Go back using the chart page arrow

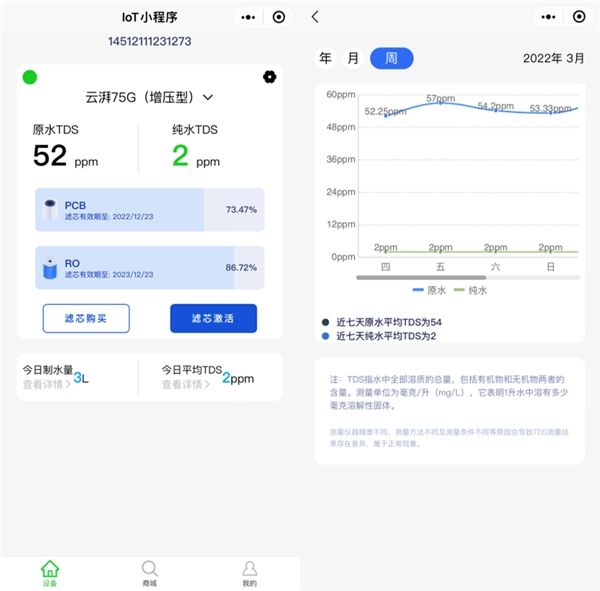[316, 17]
